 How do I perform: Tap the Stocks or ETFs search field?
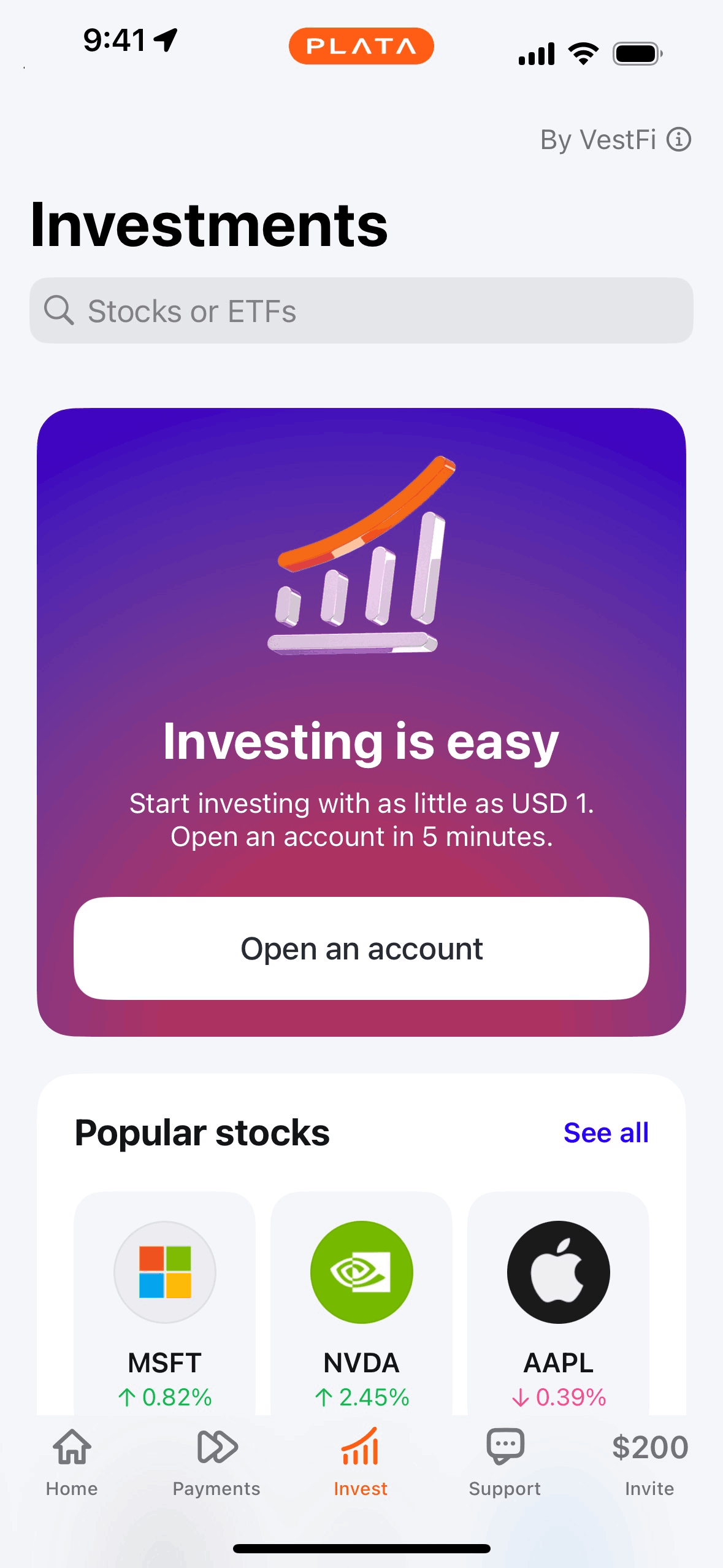point(361,310)
